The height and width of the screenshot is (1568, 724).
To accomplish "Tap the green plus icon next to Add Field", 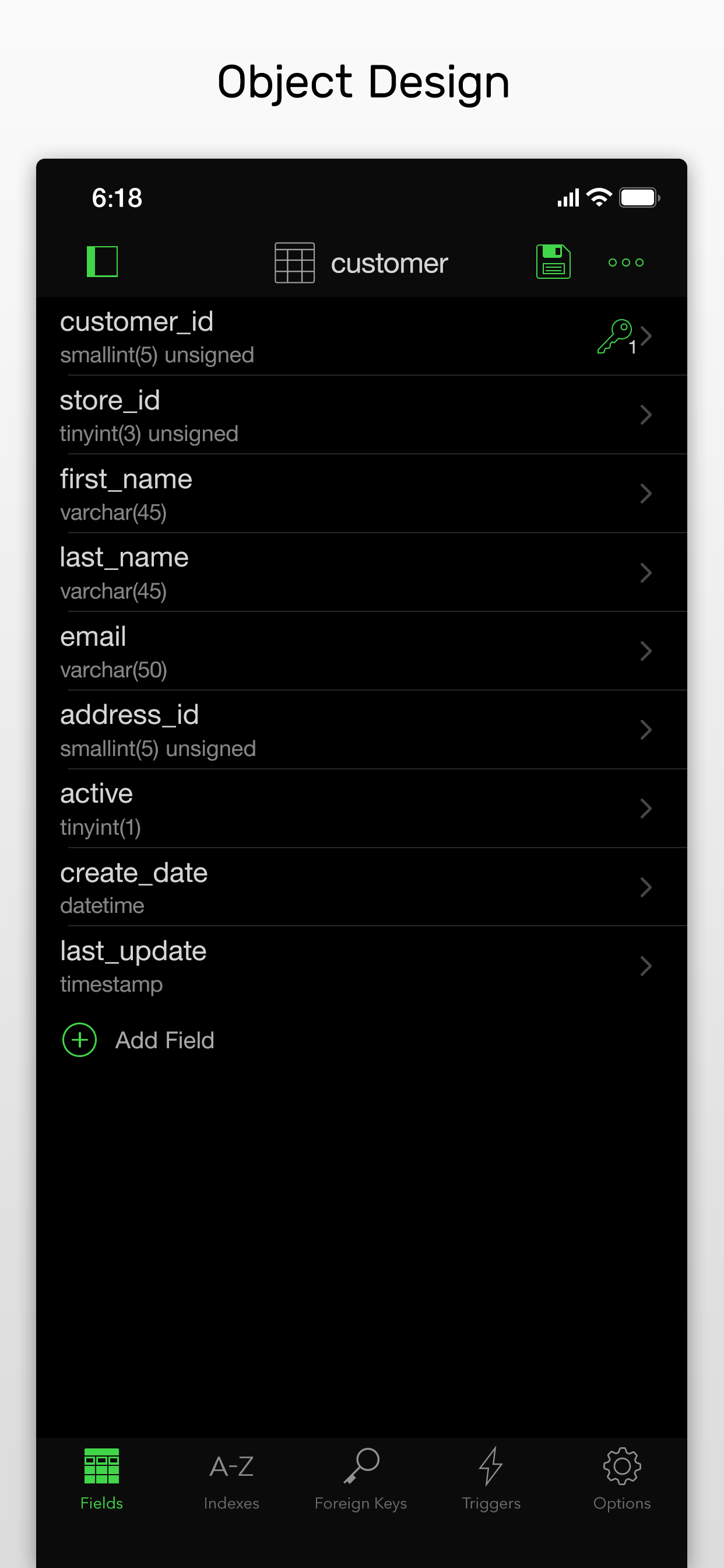I will (79, 1039).
